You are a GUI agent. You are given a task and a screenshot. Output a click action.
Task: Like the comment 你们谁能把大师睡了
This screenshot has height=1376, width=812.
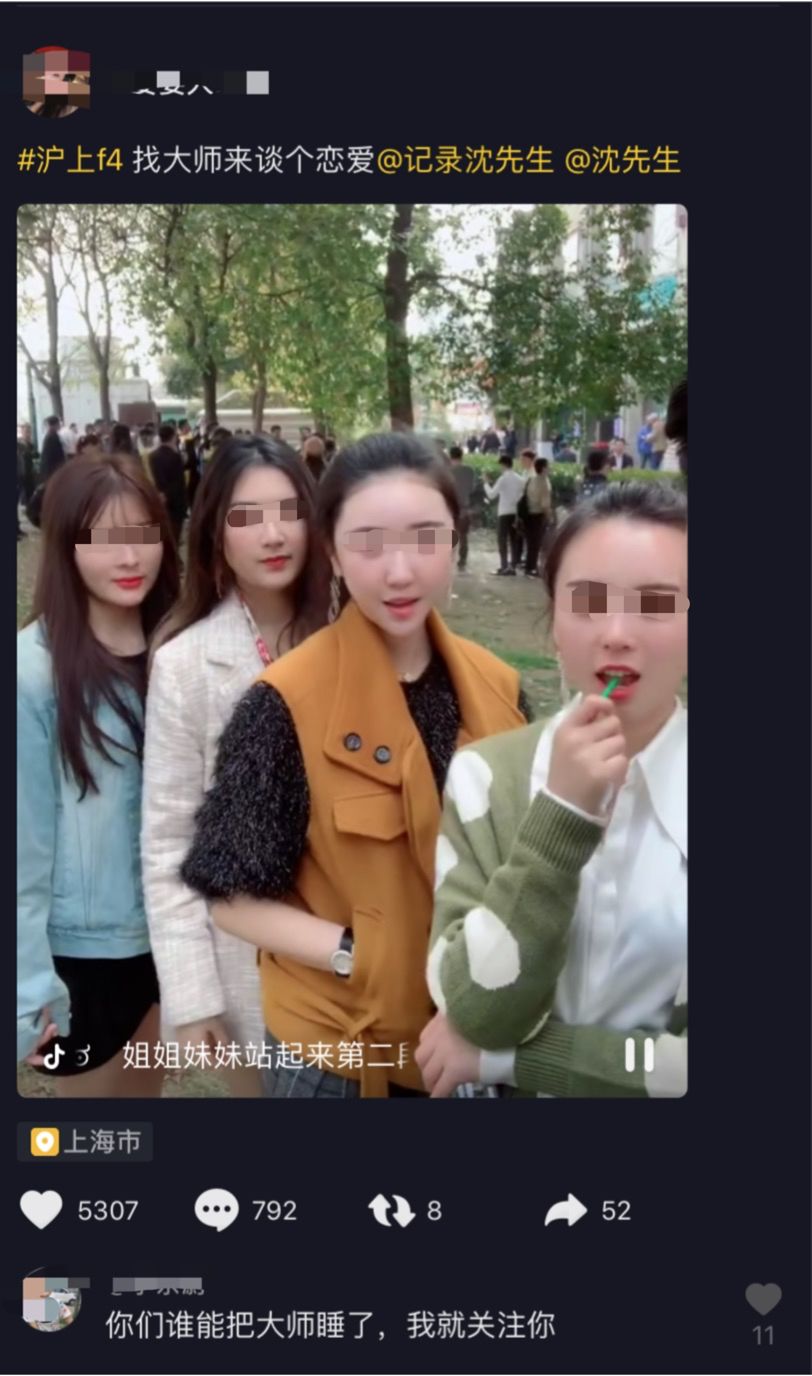click(x=763, y=1300)
